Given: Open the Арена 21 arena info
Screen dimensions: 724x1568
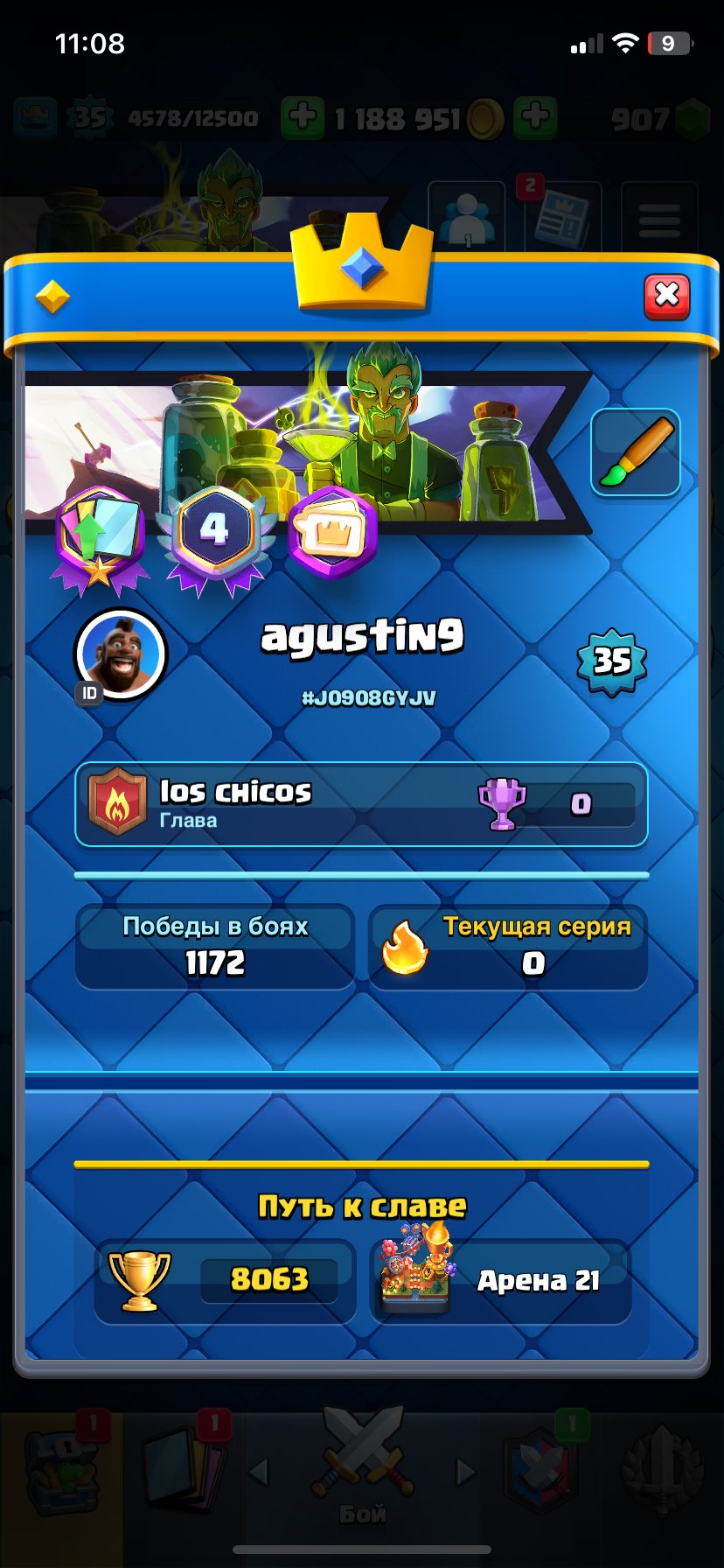Looking at the screenshot, I should click(502, 1281).
